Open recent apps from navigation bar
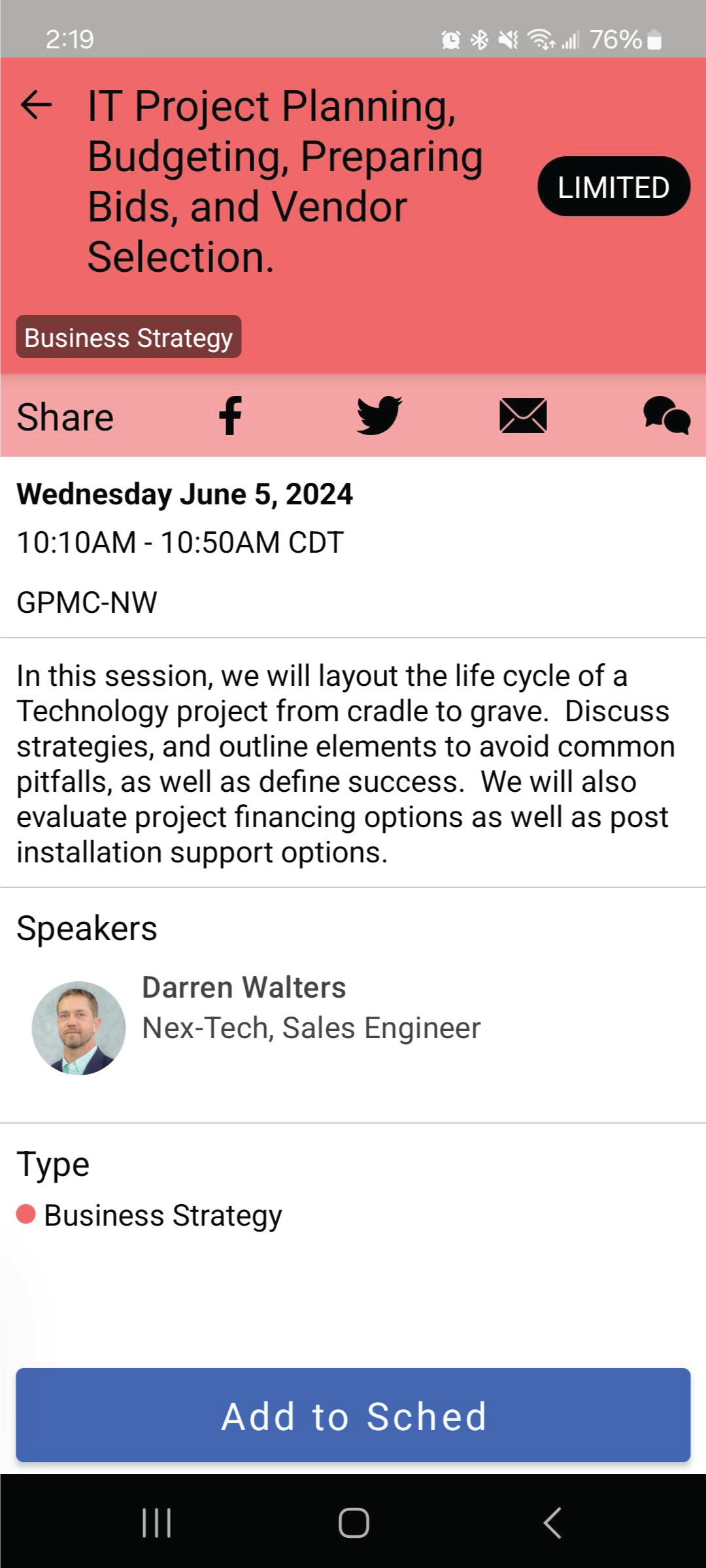The height and width of the screenshot is (1568, 706). 157,1523
